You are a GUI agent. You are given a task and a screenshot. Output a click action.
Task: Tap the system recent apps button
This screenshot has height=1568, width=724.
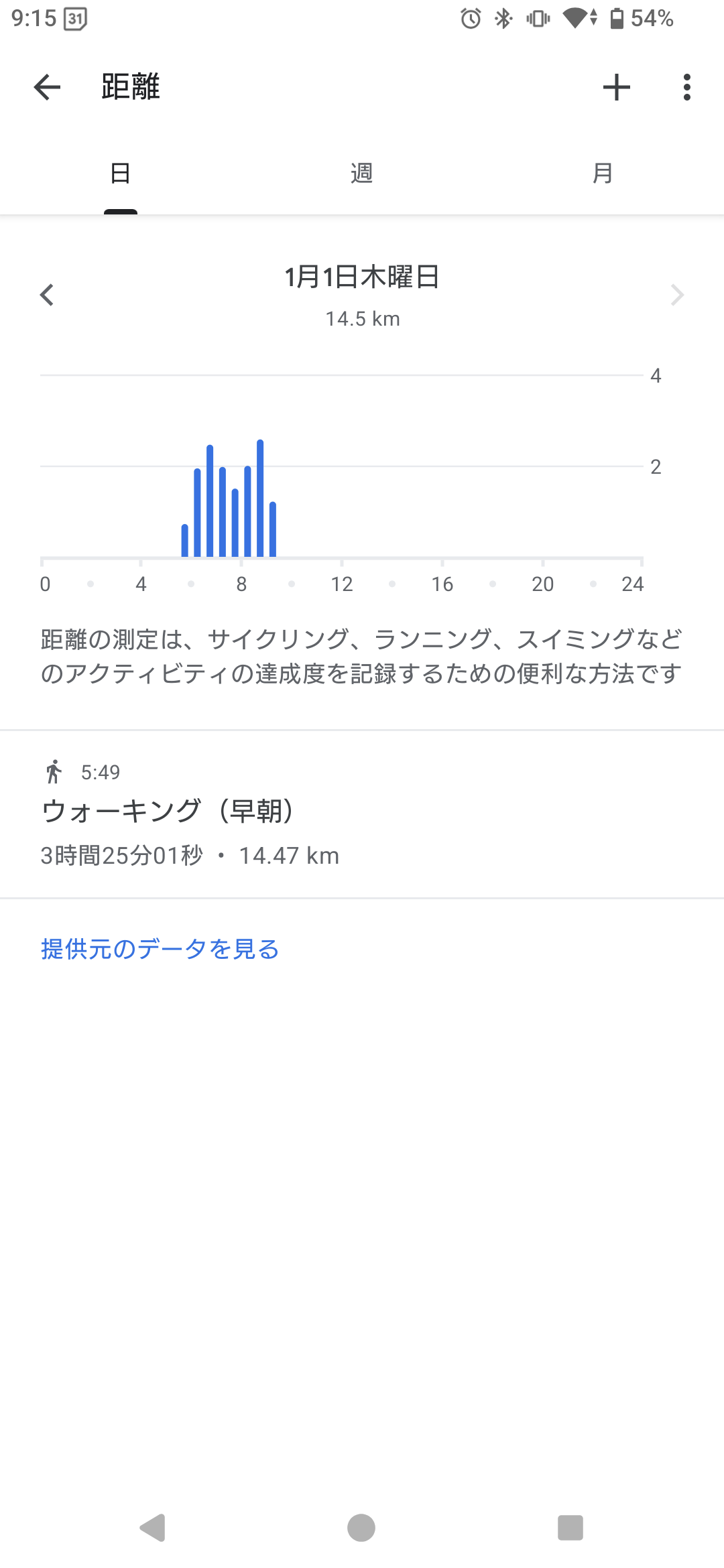point(570,1528)
